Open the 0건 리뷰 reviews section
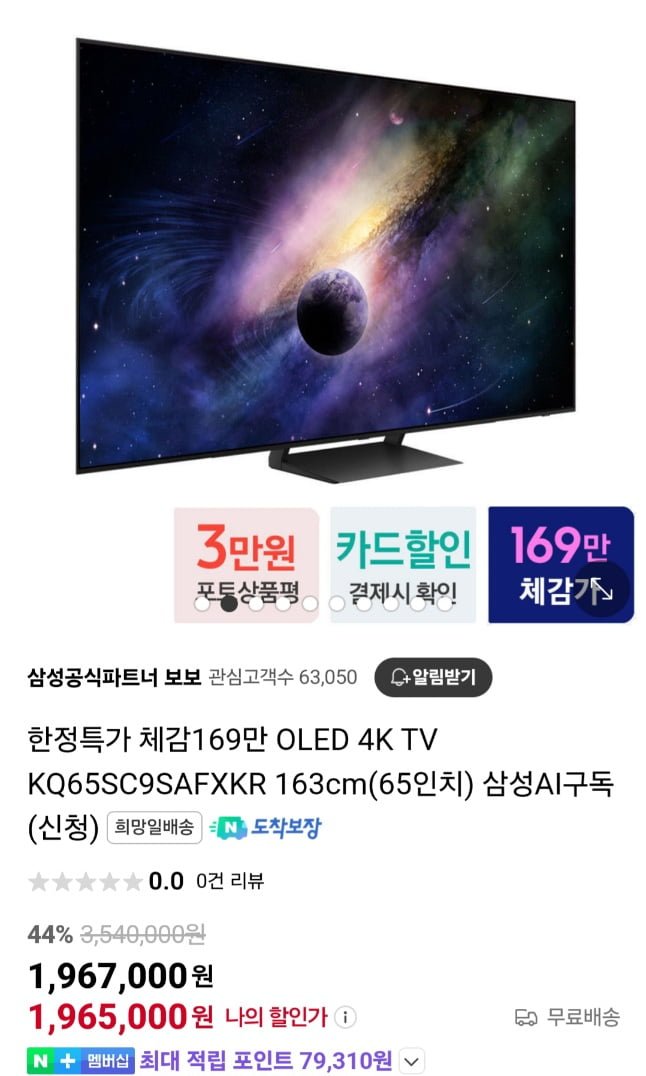The height and width of the screenshot is (1076, 646). (230, 881)
